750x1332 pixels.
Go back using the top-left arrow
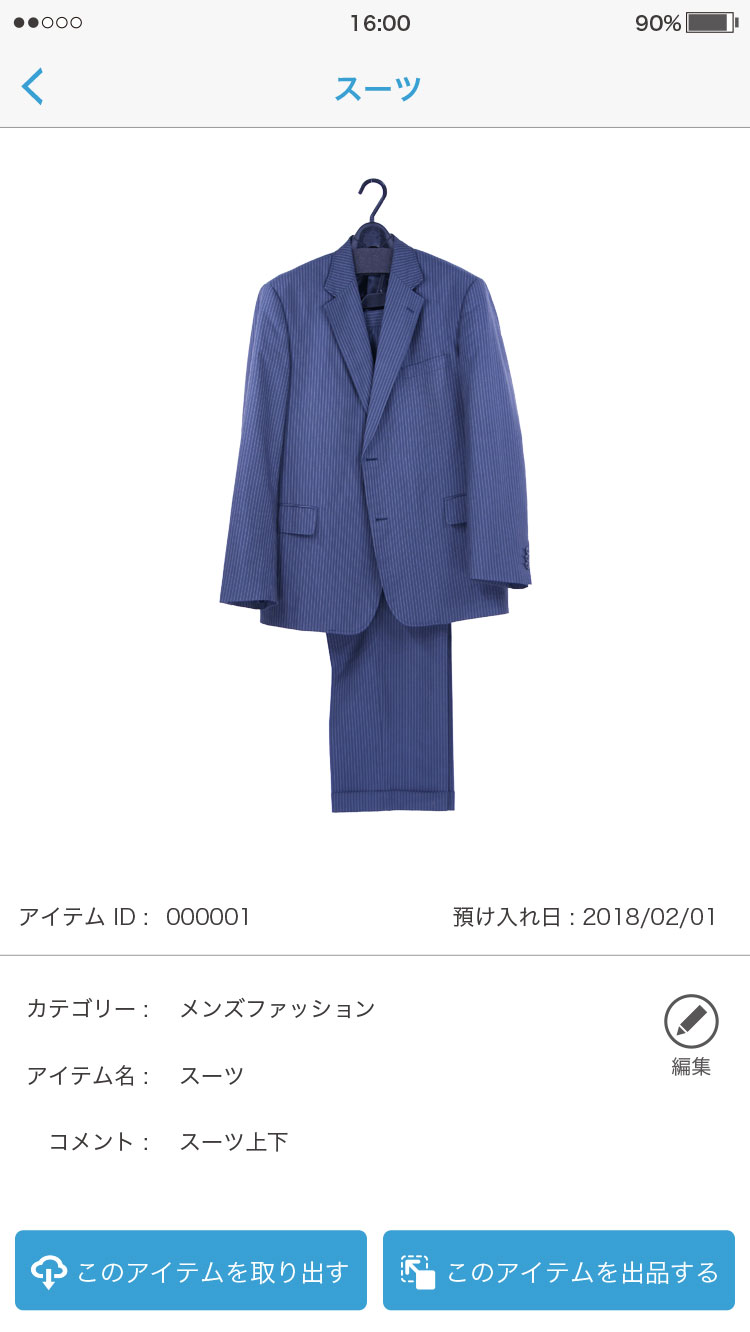tap(33, 87)
